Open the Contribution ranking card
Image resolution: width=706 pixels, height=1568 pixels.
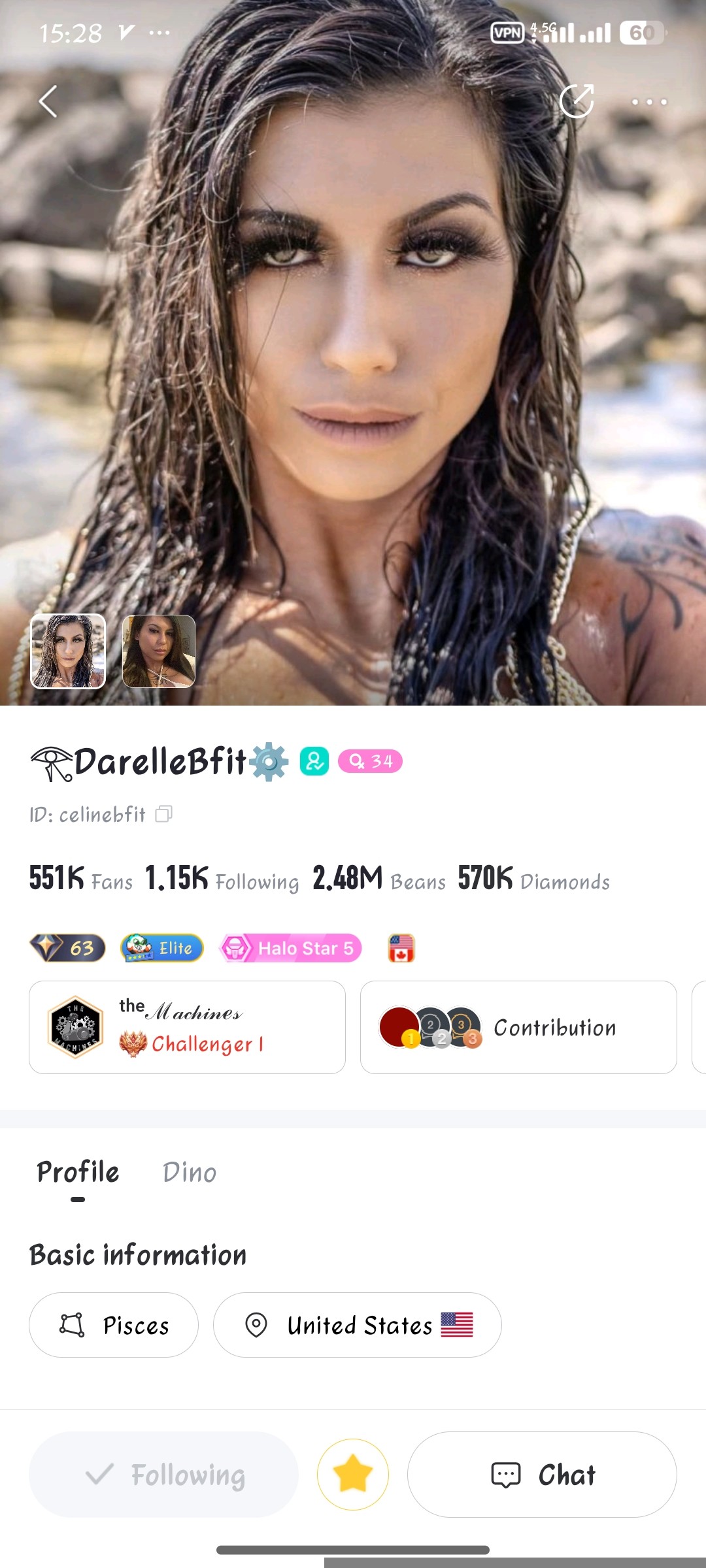(518, 1027)
